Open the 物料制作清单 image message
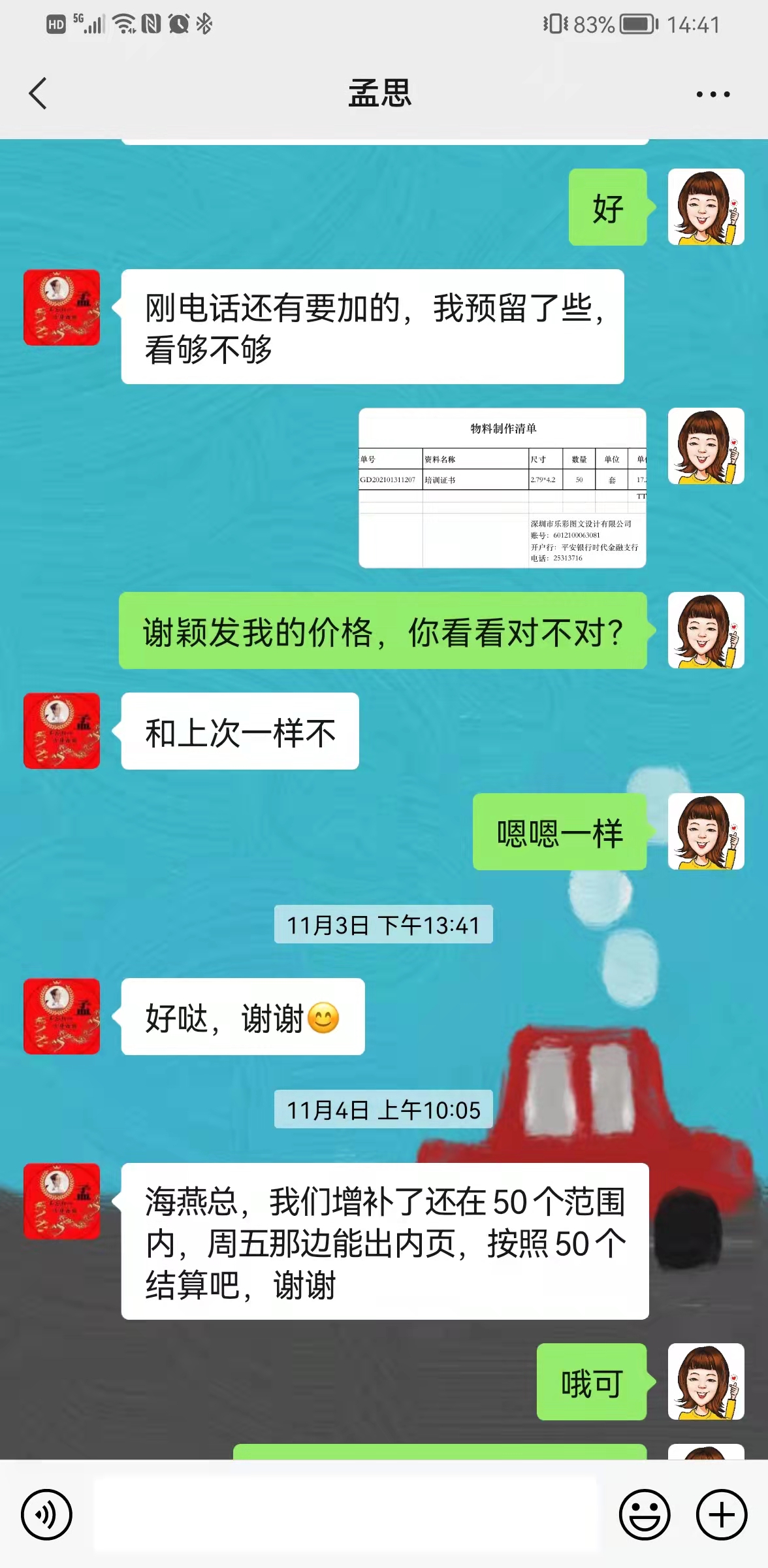This screenshot has width=768, height=1568. tap(502, 487)
